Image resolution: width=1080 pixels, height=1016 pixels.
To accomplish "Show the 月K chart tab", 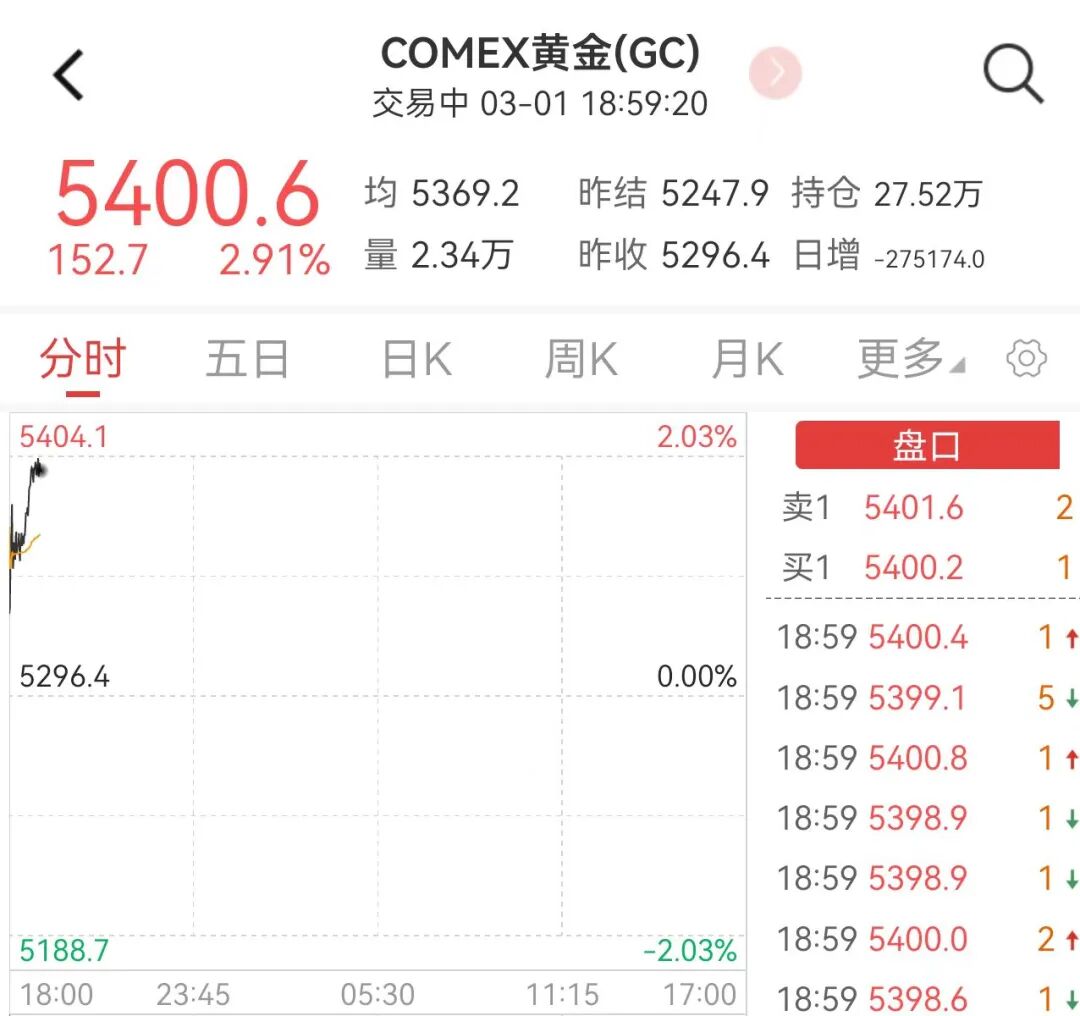I will tap(746, 359).
